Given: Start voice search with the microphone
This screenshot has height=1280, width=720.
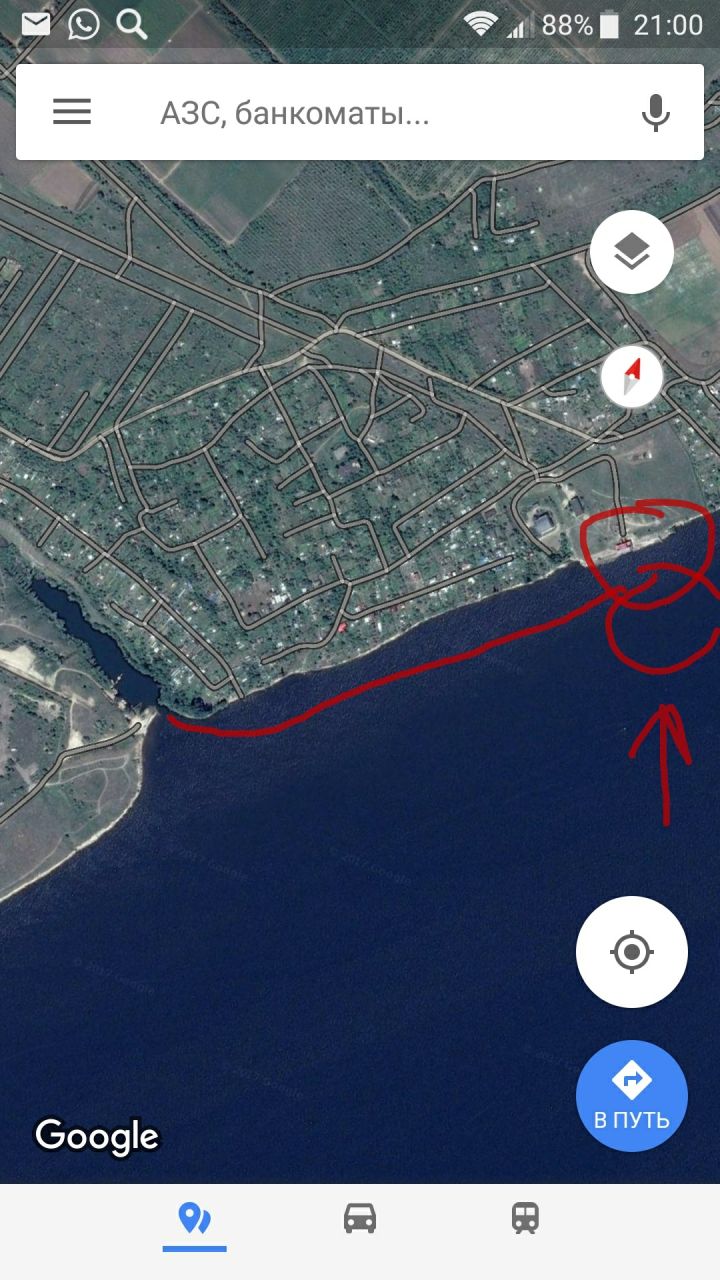Looking at the screenshot, I should click(655, 113).
